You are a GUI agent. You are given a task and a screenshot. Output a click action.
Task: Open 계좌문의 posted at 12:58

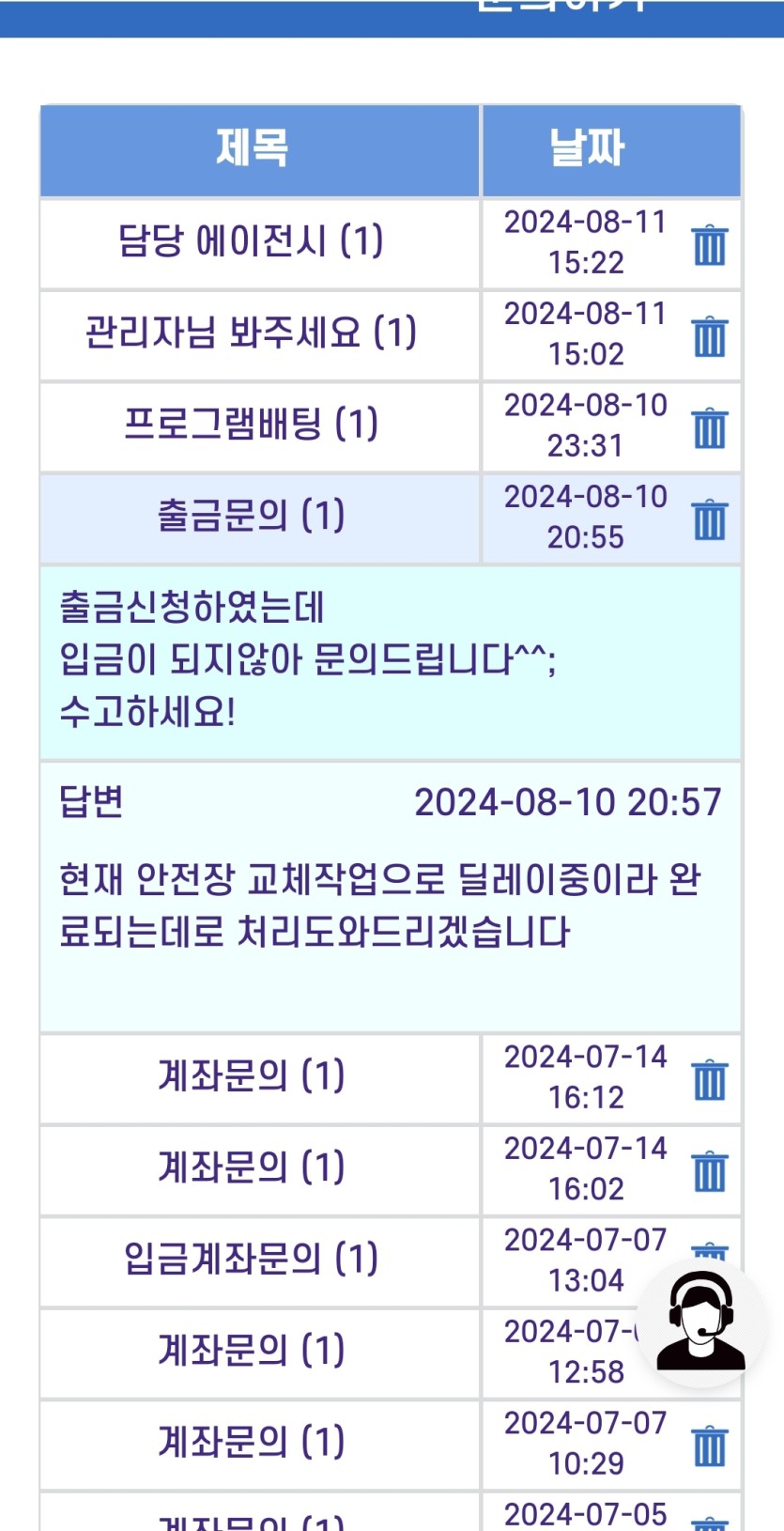coord(251,1351)
